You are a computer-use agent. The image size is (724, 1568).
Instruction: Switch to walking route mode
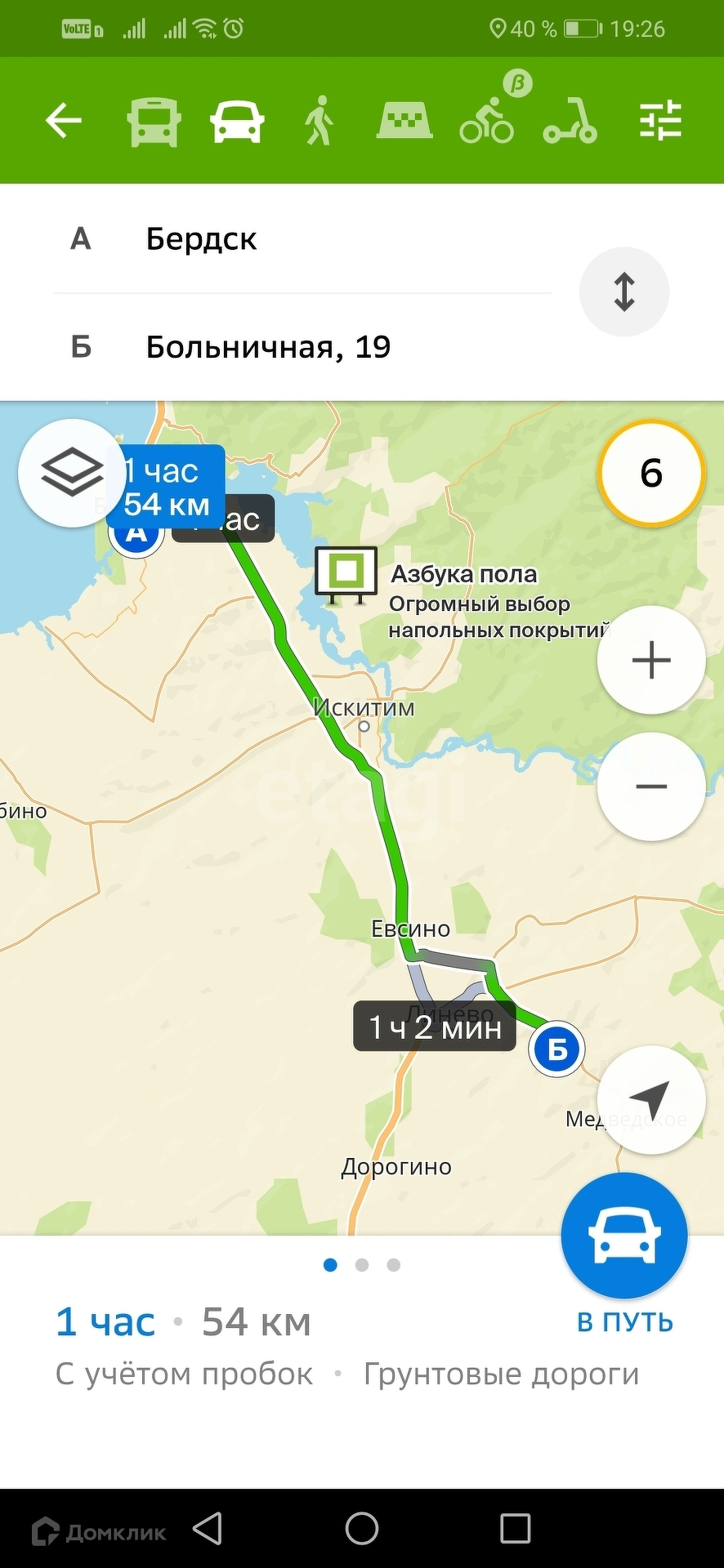pyautogui.click(x=320, y=122)
